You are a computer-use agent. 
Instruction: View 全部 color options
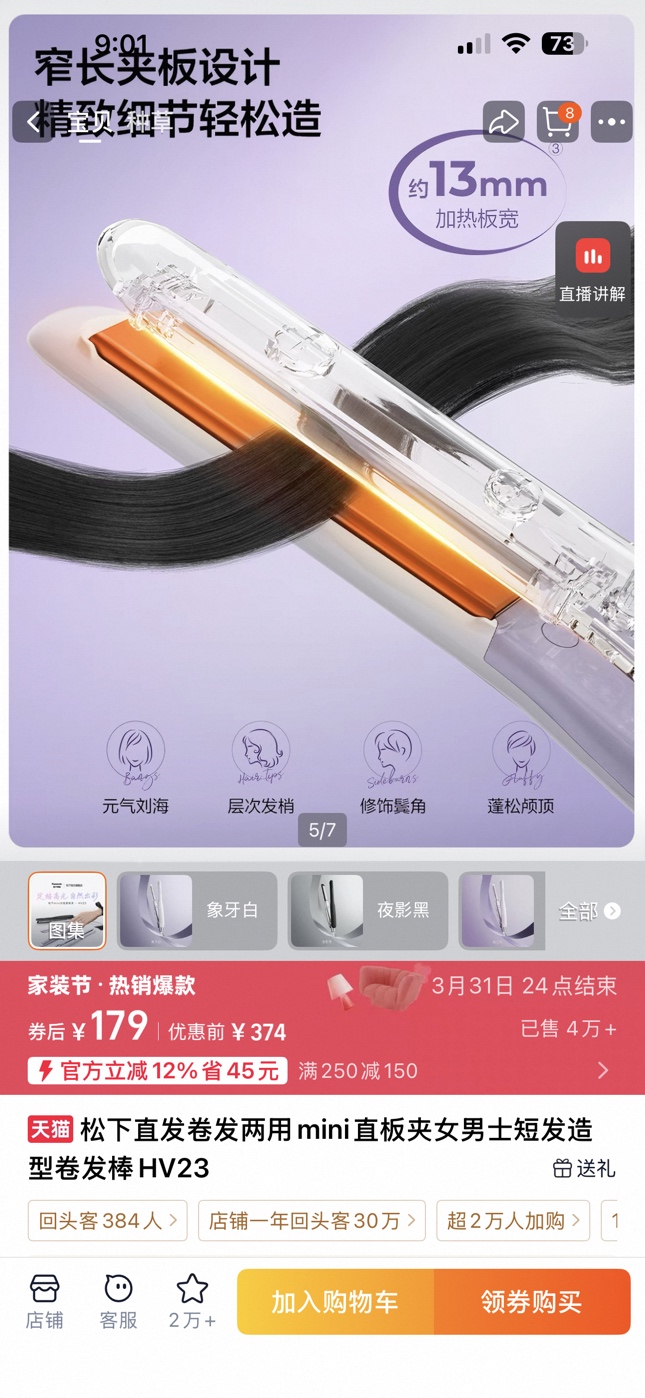(x=589, y=911)
